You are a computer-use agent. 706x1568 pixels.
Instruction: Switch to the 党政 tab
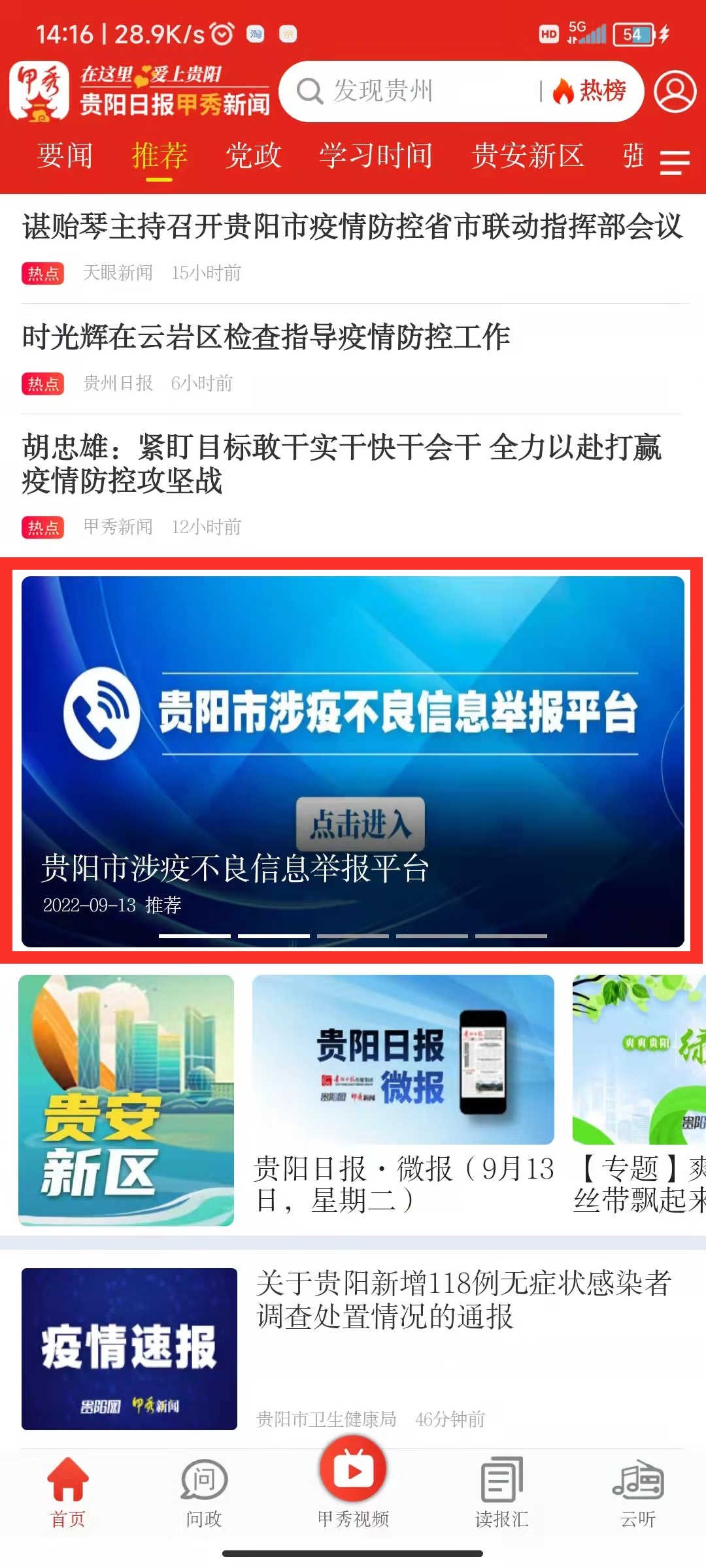coord(253,156)
